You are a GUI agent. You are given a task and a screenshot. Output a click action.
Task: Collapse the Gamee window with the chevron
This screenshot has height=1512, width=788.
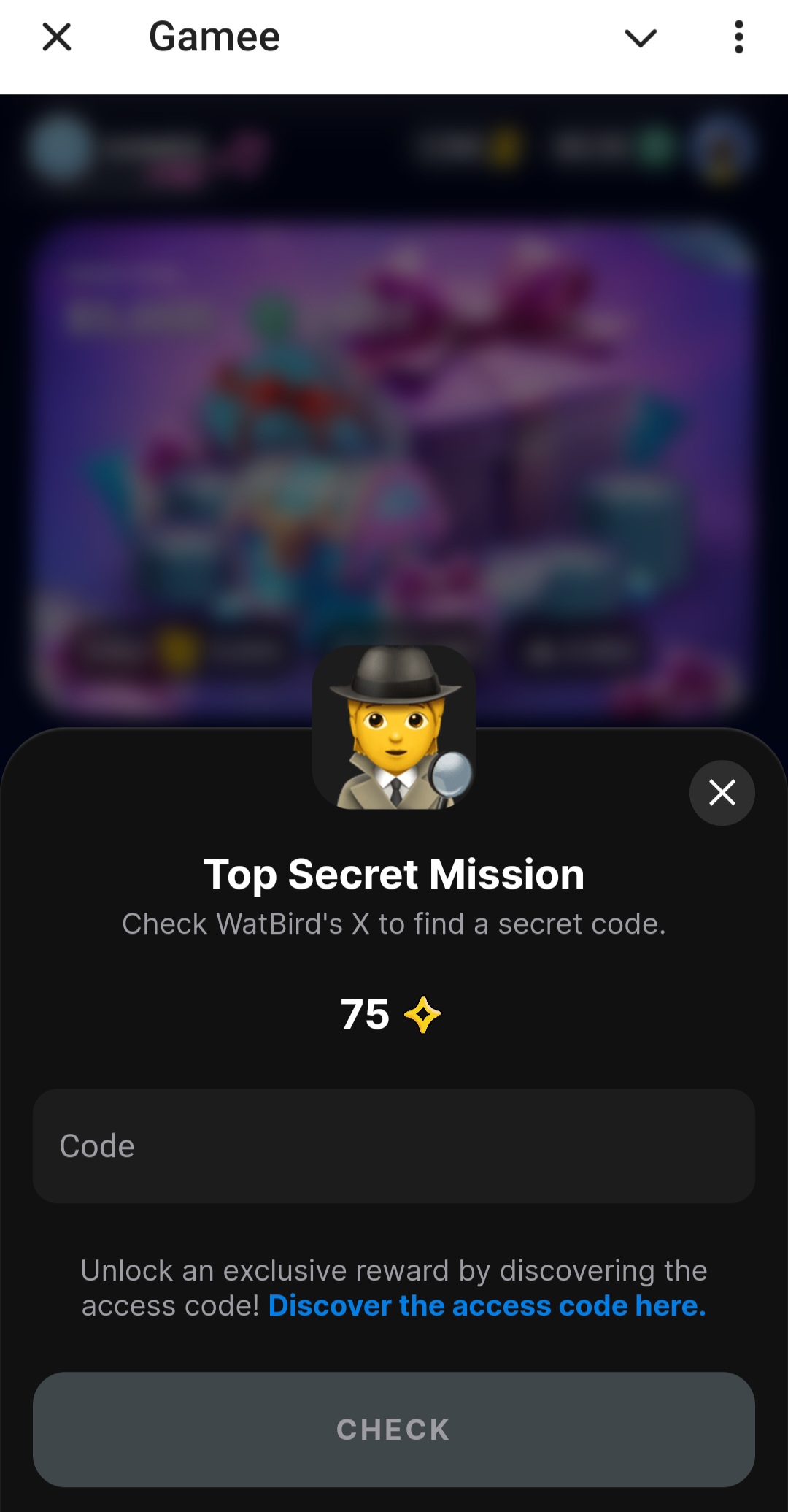641,37
